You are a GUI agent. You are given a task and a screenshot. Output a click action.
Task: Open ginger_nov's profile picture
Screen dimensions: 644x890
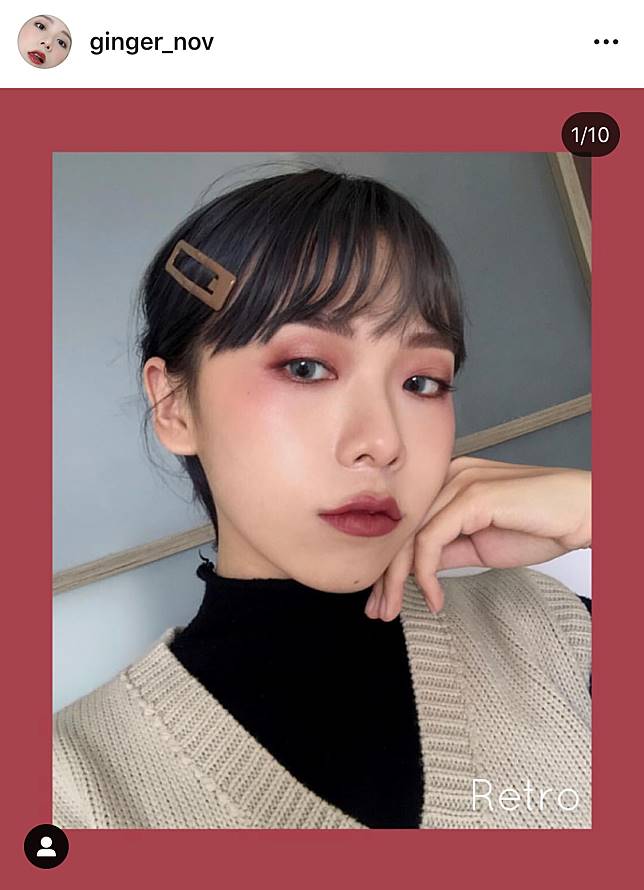coord(44,42)
